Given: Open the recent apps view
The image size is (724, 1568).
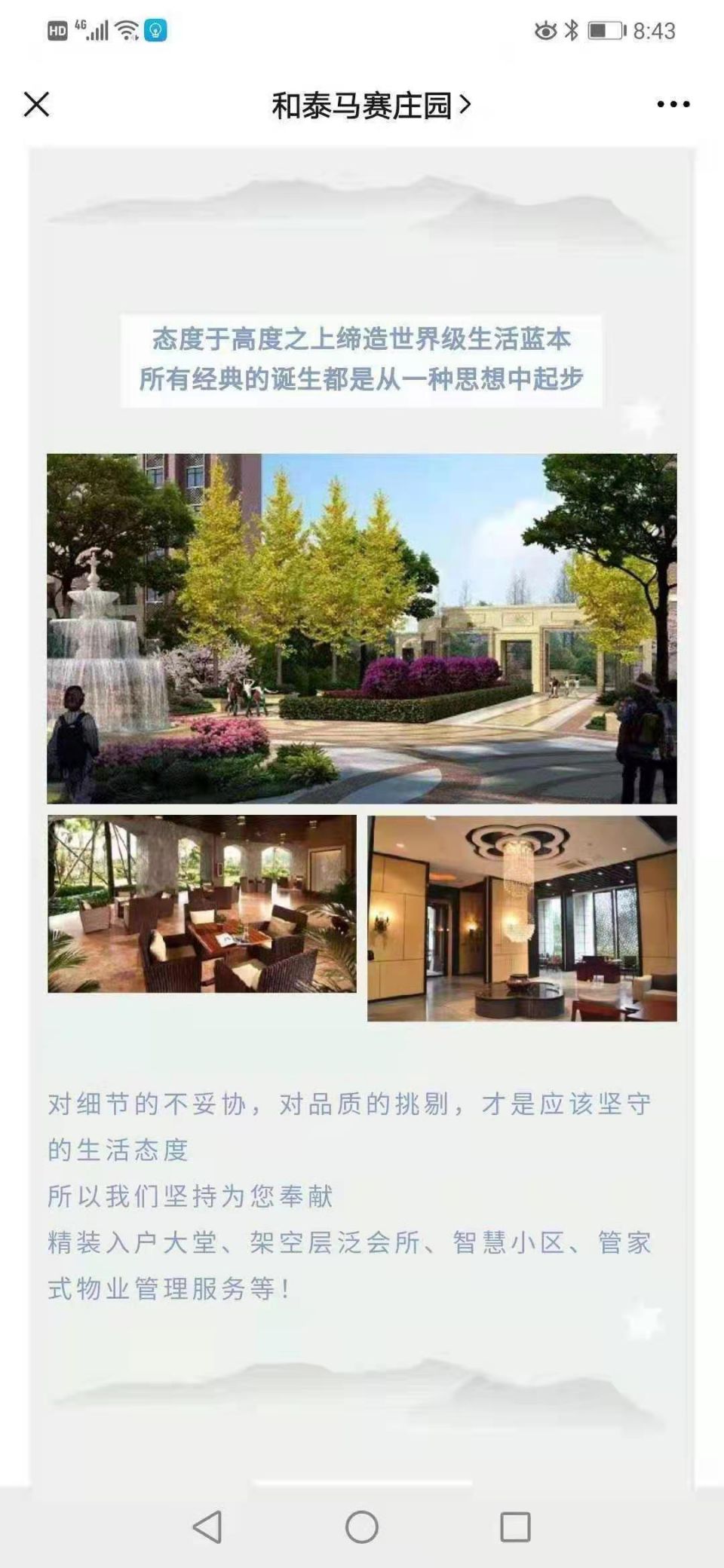Looking at the screenshot, I should click(516, 1527).
